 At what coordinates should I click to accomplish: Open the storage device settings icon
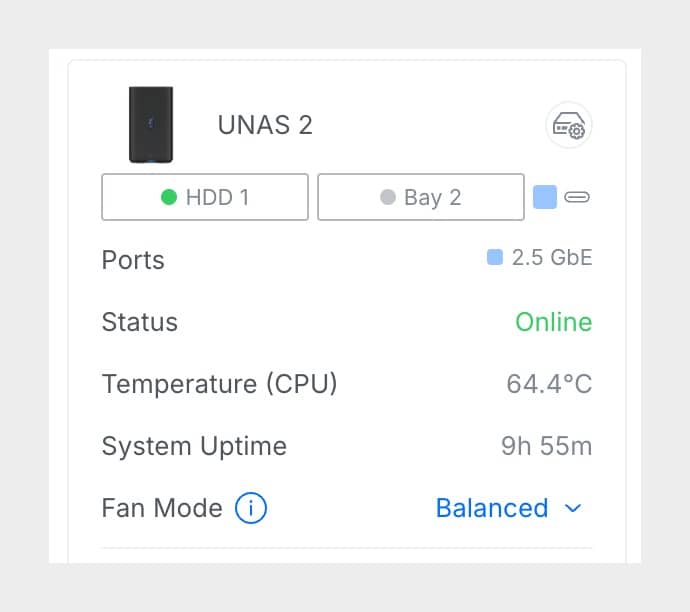[x=569, y=126]
